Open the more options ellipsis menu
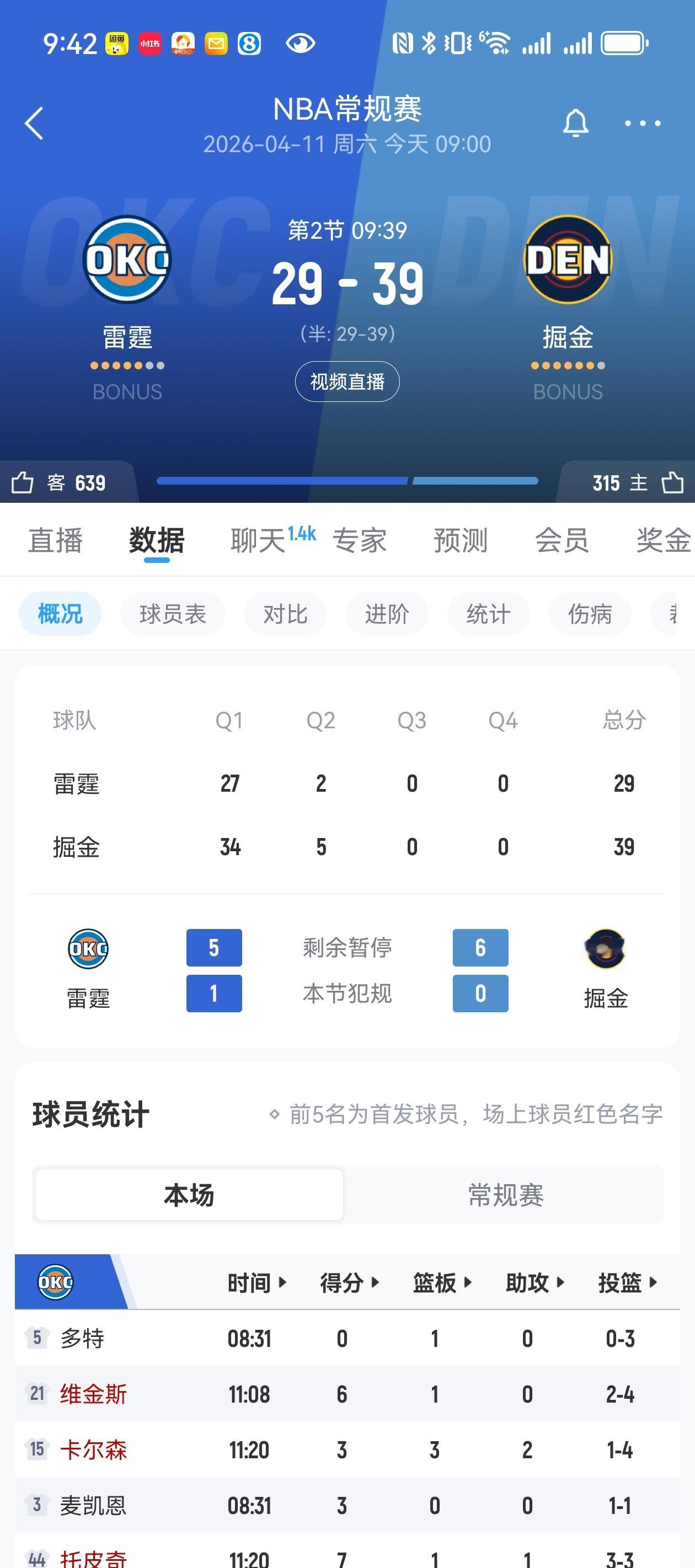This screenshot has width=695, height=1568. [641, 123]
